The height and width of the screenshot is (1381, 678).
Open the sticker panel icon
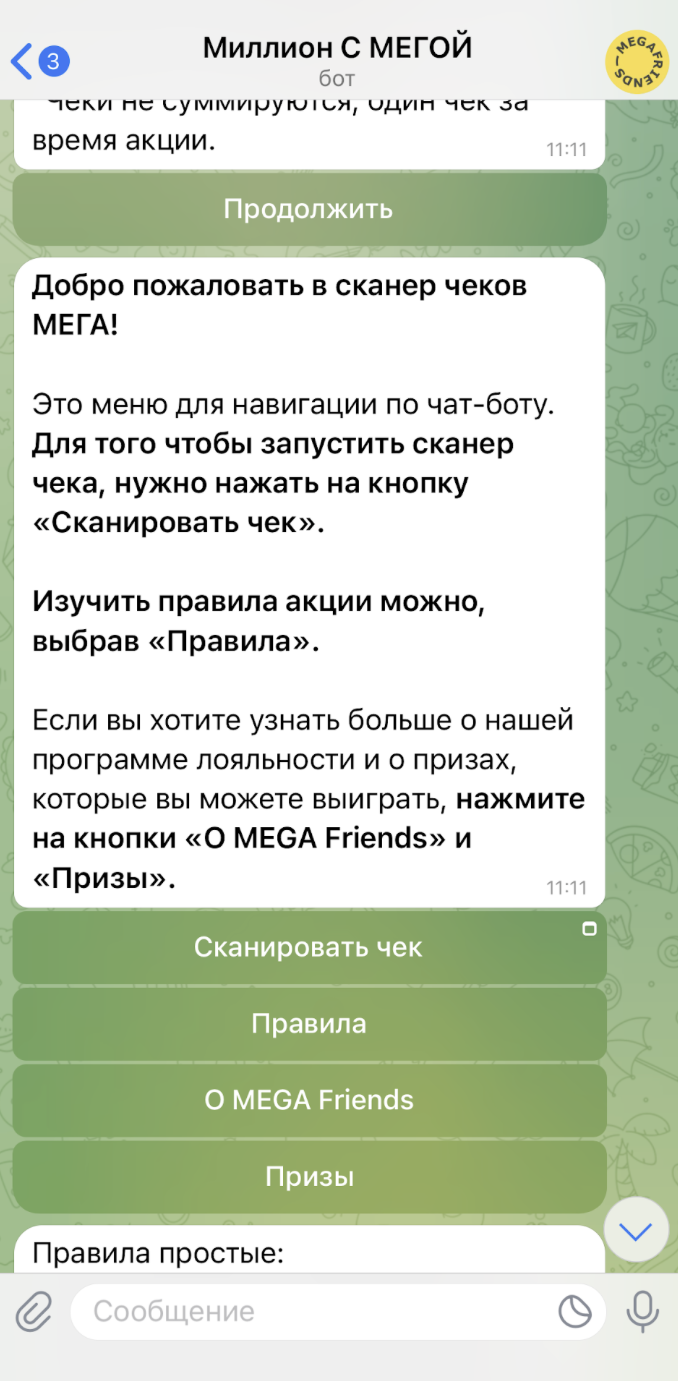pos(575,1311)
